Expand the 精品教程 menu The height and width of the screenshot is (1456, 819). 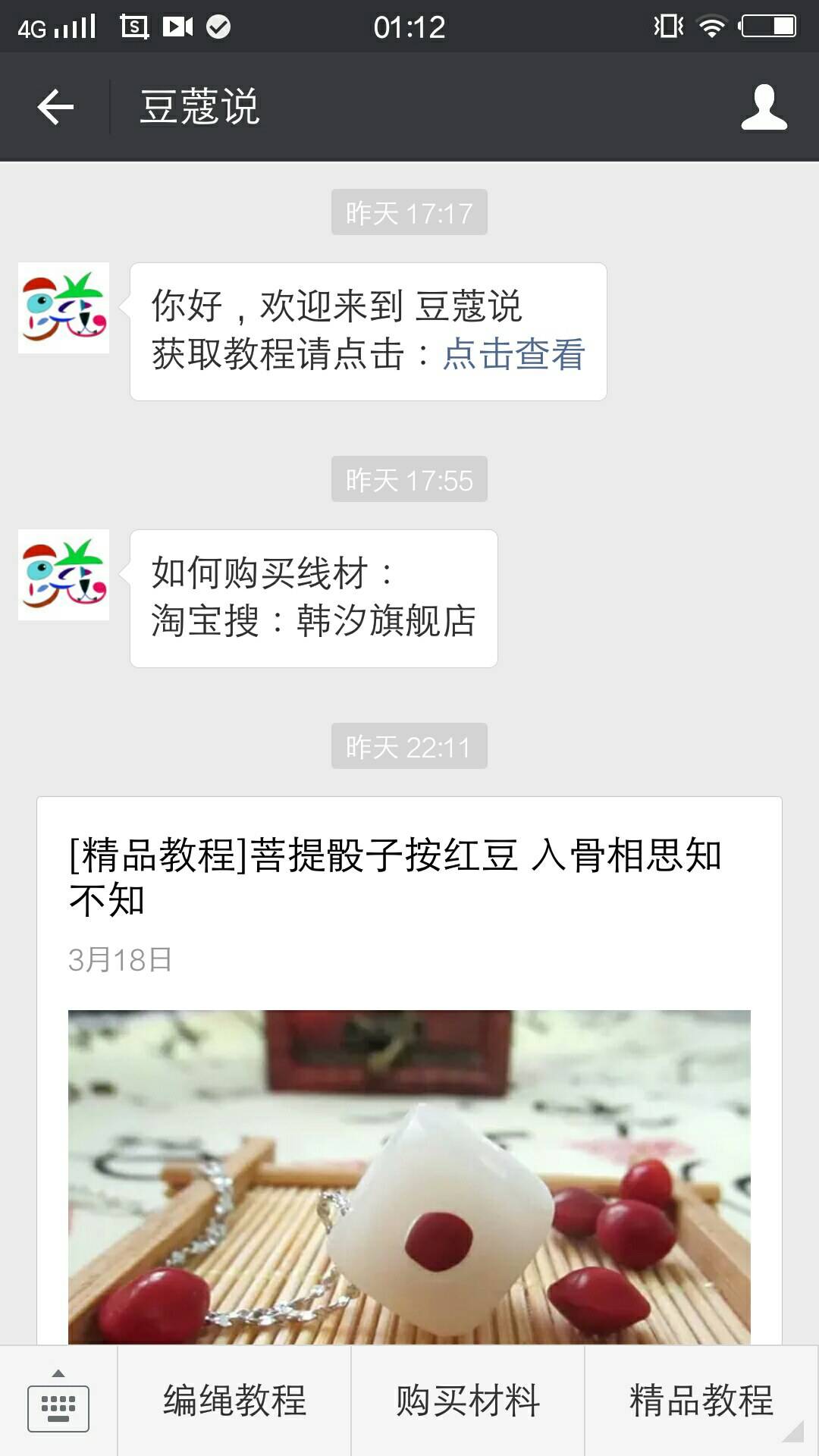click(x=701, y=1401)
